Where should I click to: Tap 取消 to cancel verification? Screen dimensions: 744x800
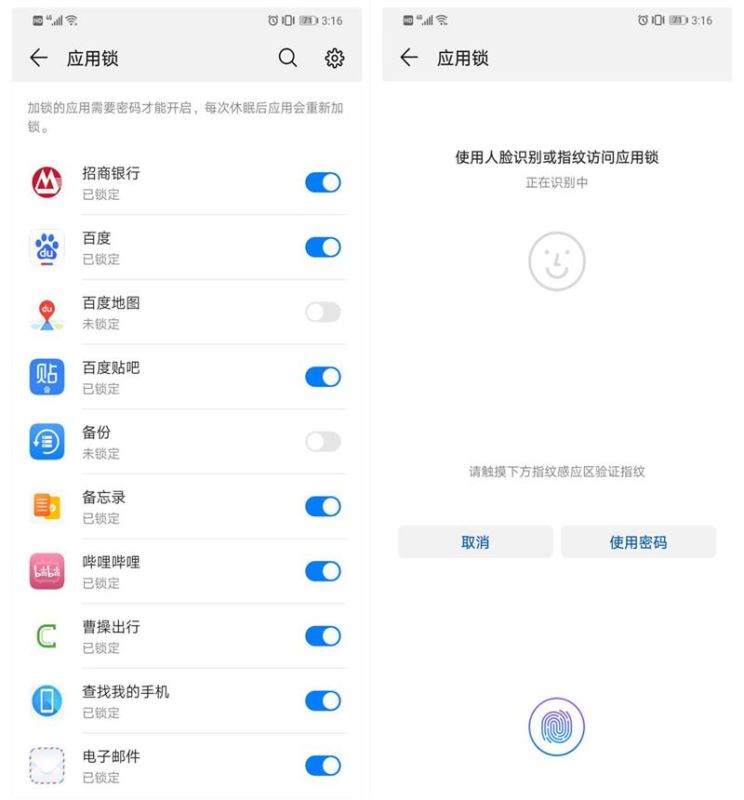pos(475,542)
